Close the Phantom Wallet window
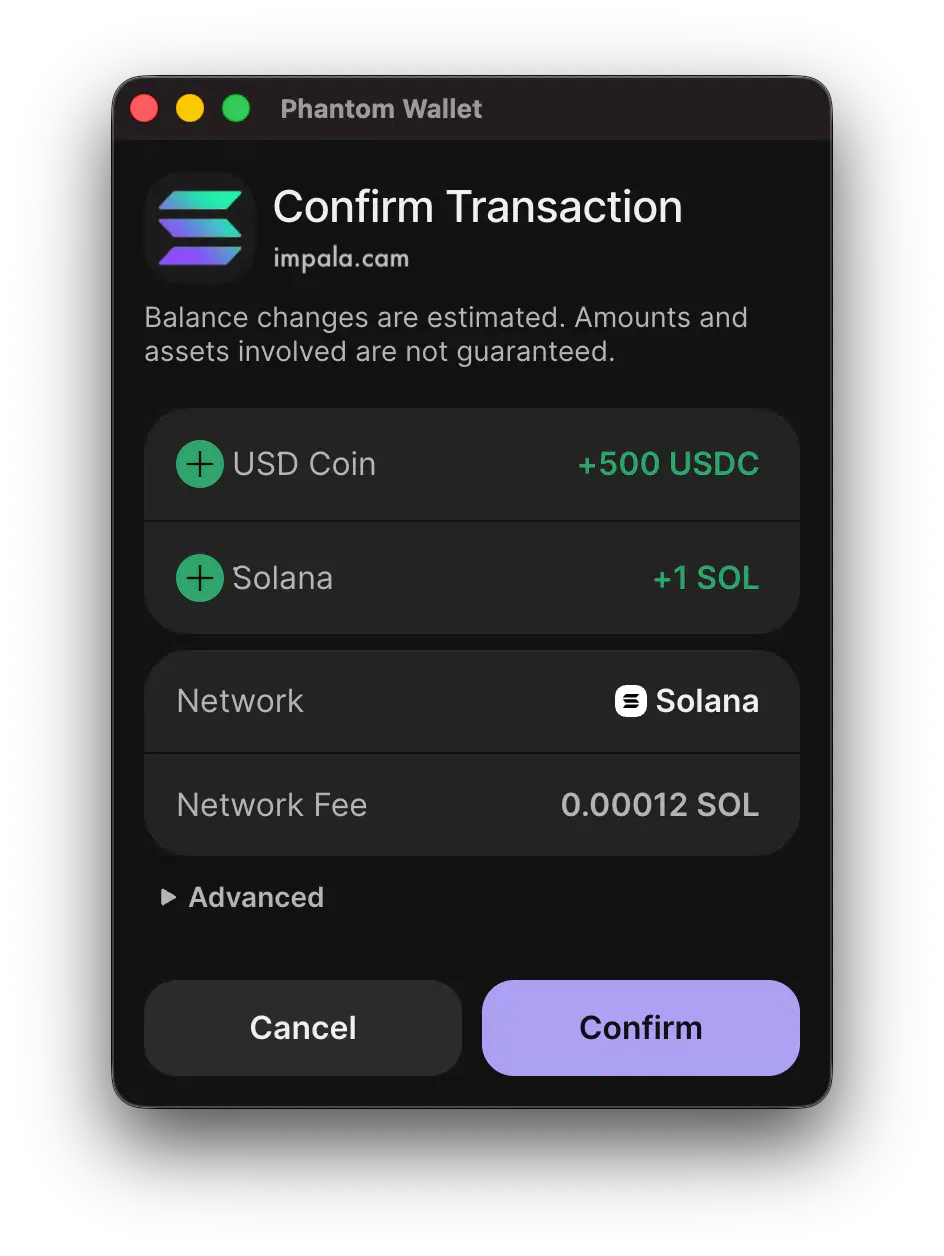This screenshot has height=1256, width=944. coord(144,108)
